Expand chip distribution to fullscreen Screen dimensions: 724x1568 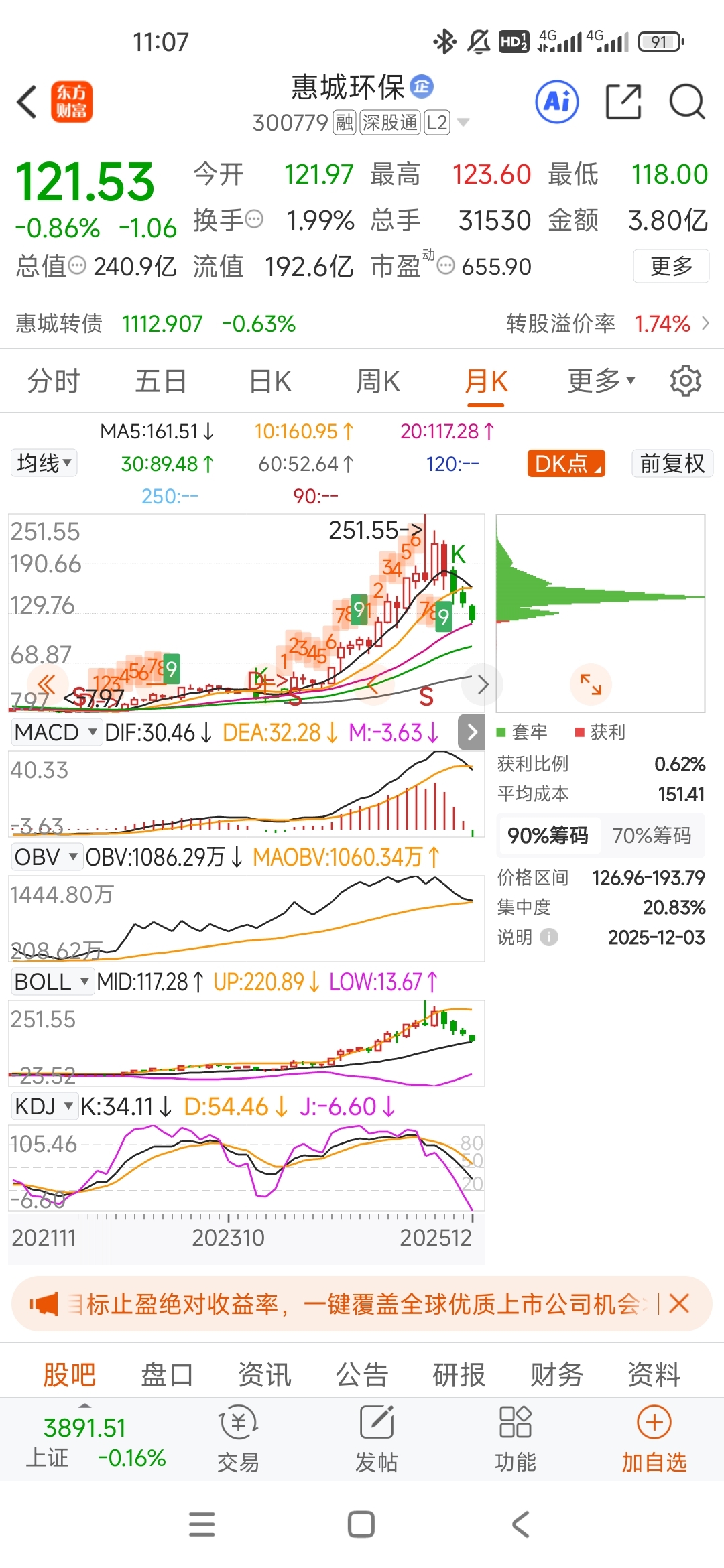(590, 684)
